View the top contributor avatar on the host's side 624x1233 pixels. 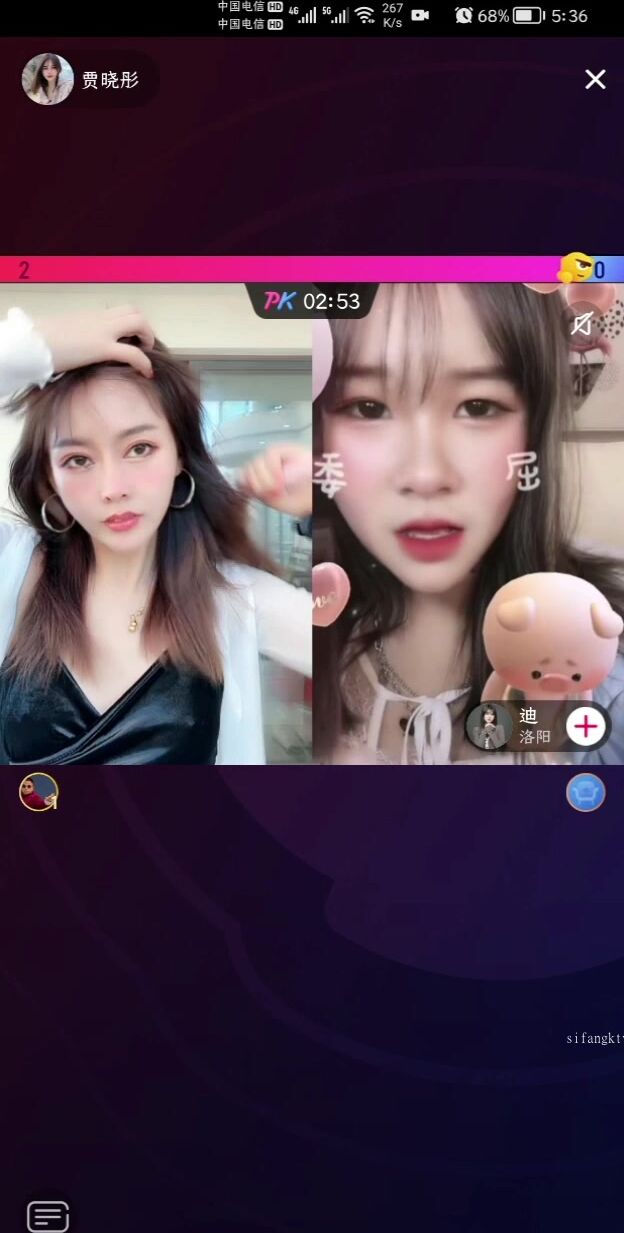39,792
